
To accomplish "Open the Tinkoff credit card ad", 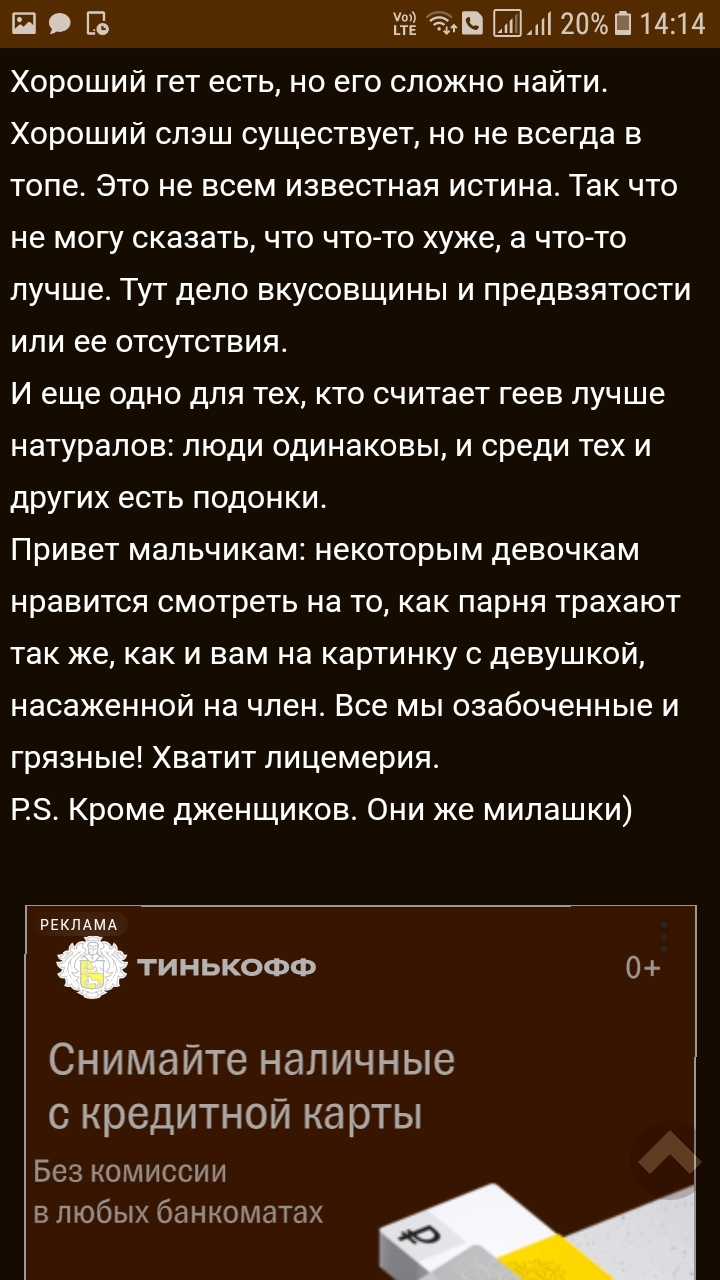I will (250, 1085).
